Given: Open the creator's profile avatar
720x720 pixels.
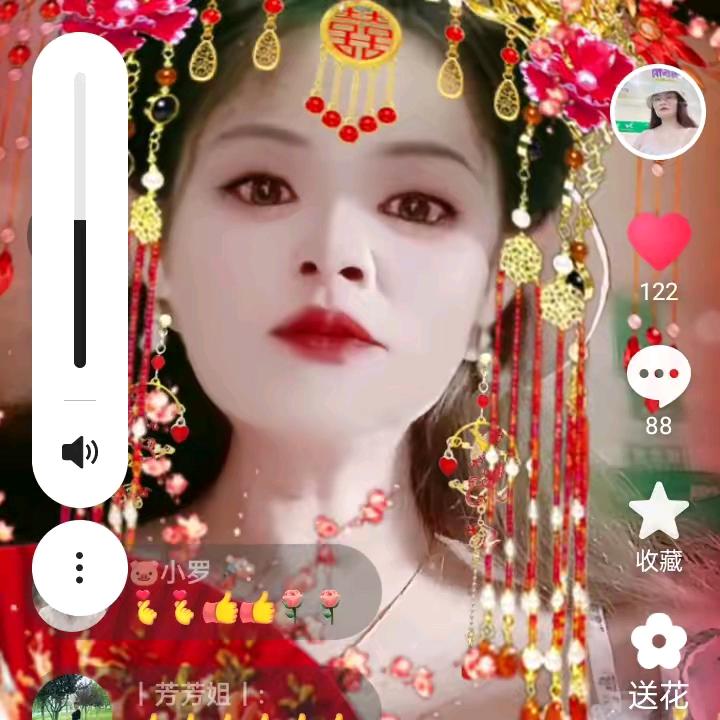Looking at the screenshot, I should click(x=658, y=112).
